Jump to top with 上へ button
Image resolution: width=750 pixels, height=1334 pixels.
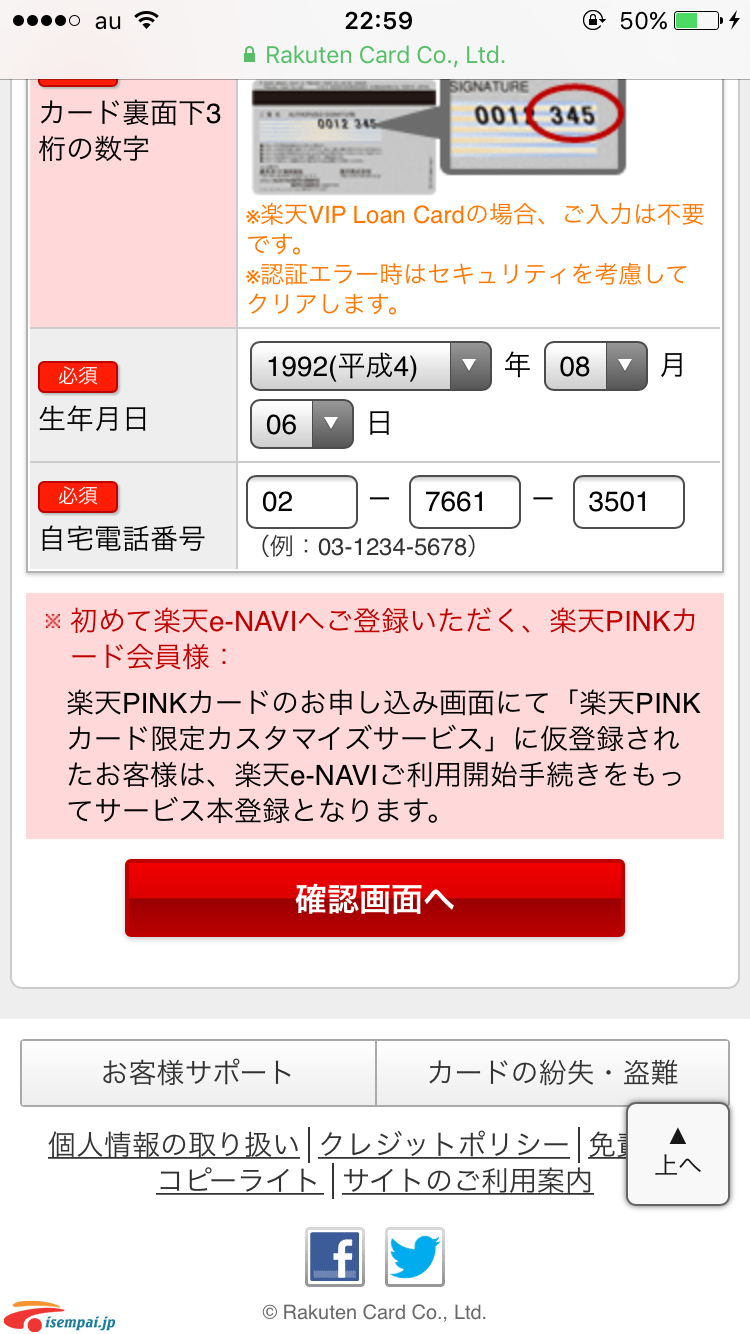[677, 1152]
